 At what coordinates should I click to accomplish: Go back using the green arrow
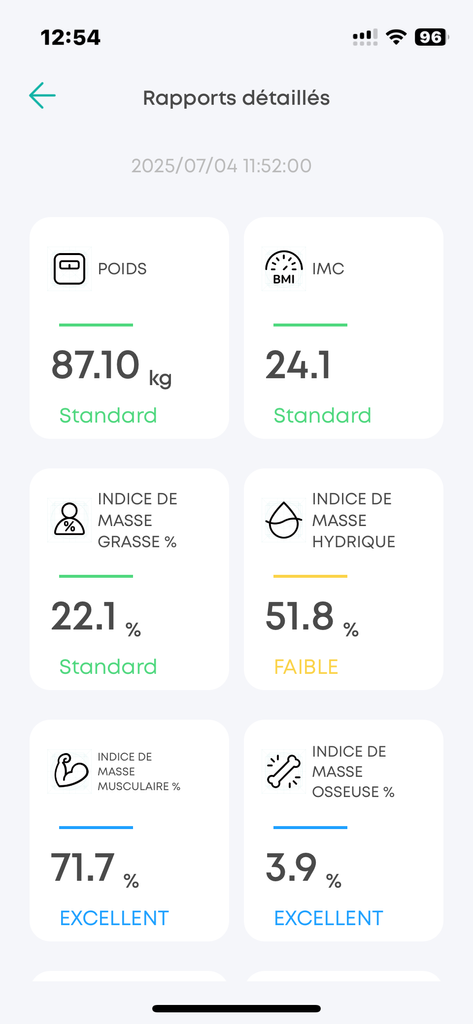tap(42, 96)
